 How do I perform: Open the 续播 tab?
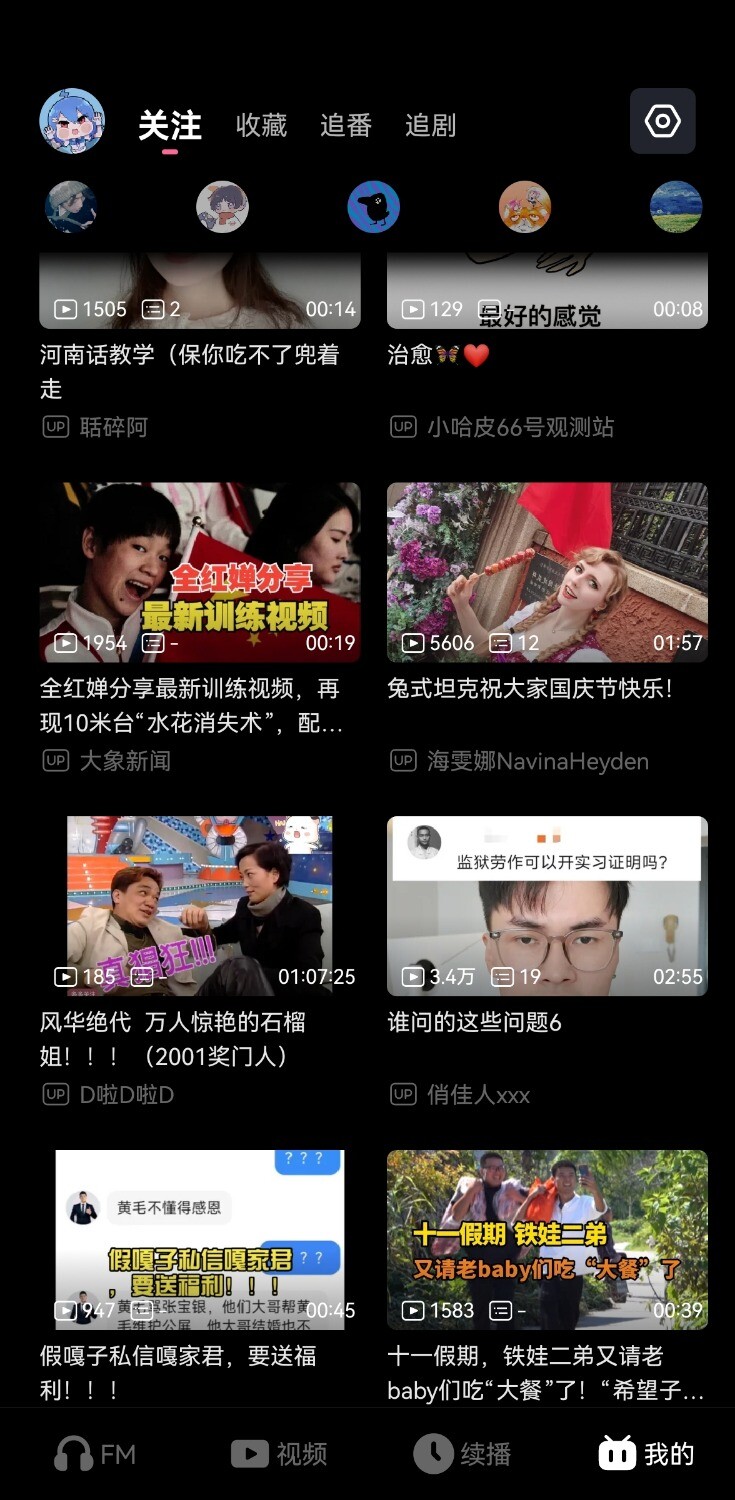coord(462,1453)
